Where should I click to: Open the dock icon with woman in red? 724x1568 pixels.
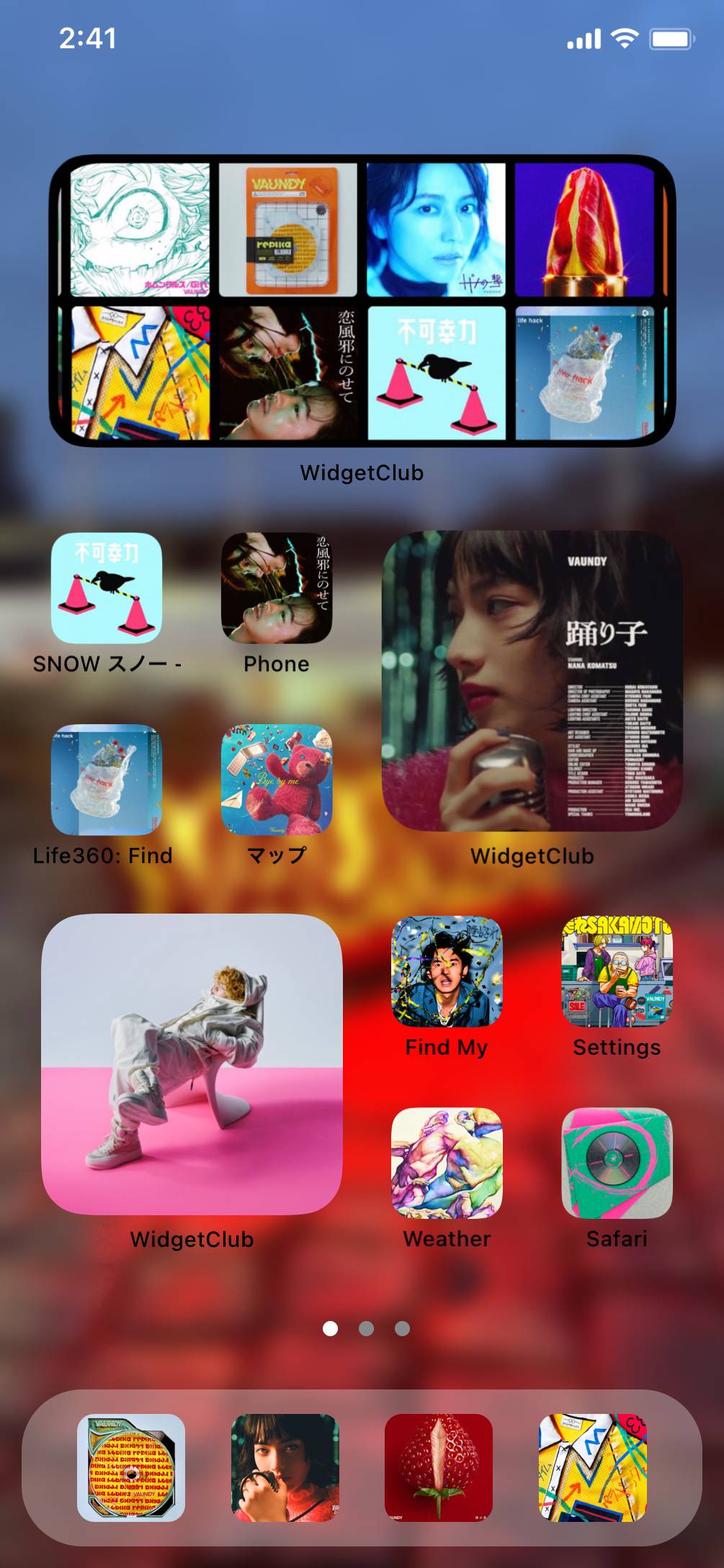coord(285,1468)
